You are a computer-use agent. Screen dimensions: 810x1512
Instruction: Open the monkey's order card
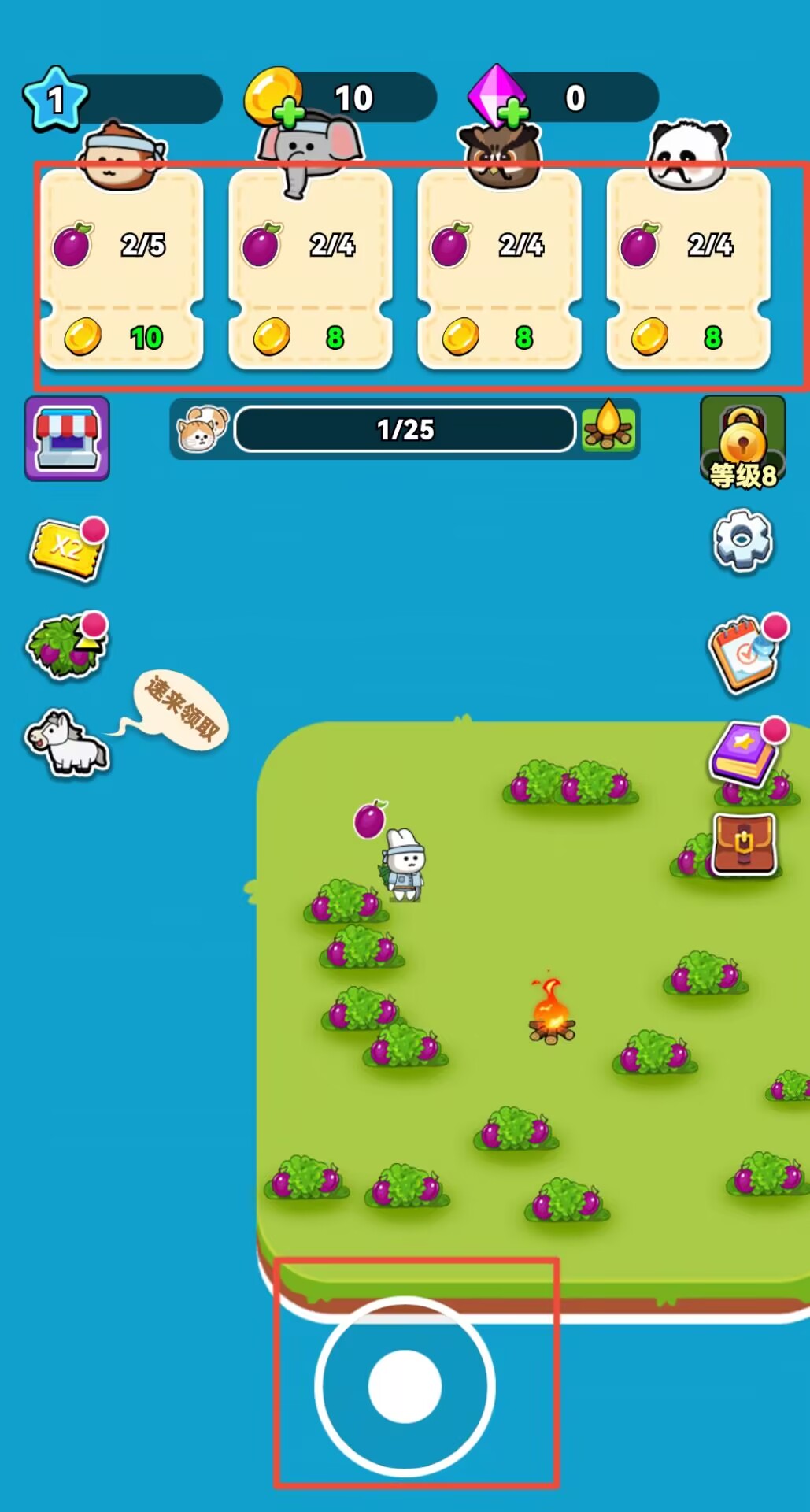[x=122, y=268]
